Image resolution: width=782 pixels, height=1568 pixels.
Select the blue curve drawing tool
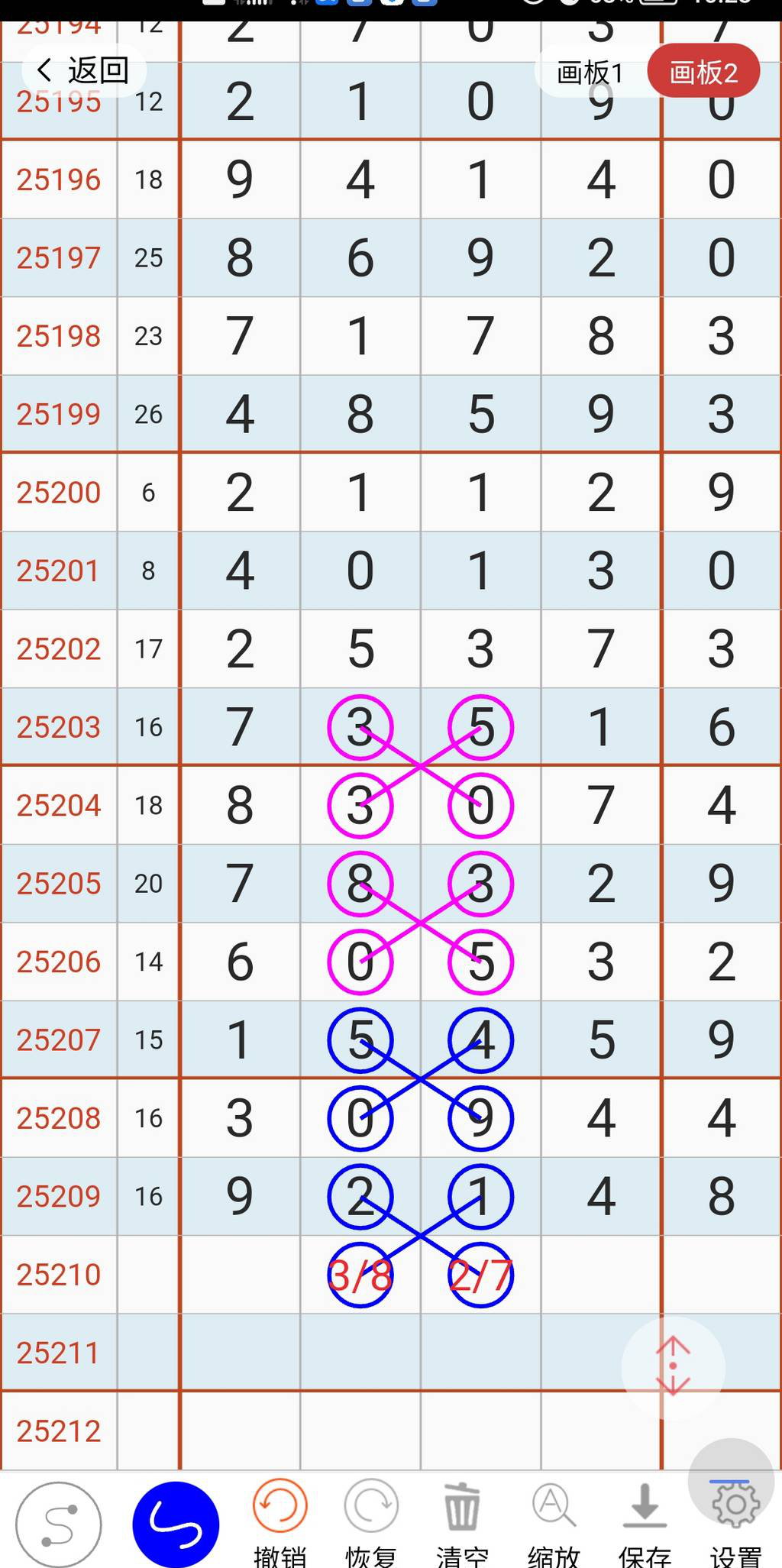coord(176,1524)
